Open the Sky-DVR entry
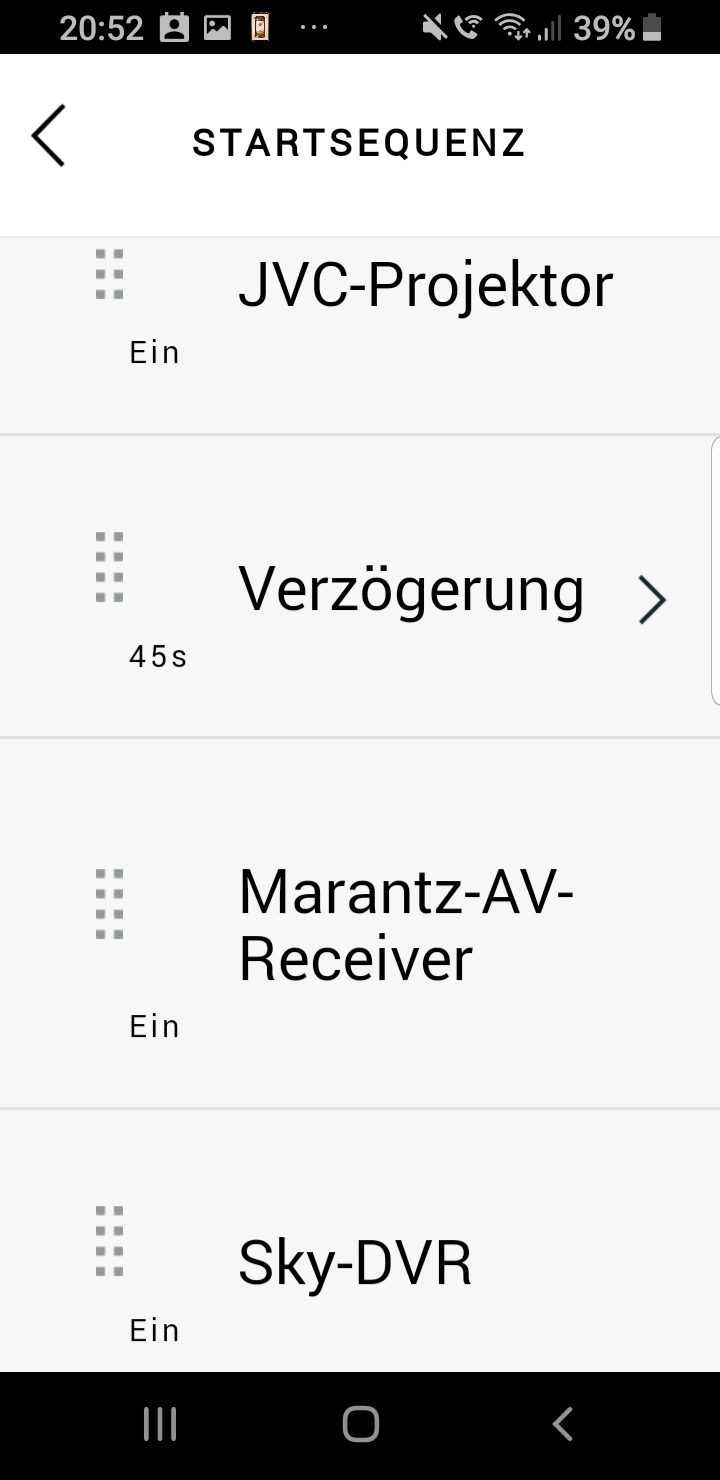This screenshot has width=720, height=1480. point(355,1263)
